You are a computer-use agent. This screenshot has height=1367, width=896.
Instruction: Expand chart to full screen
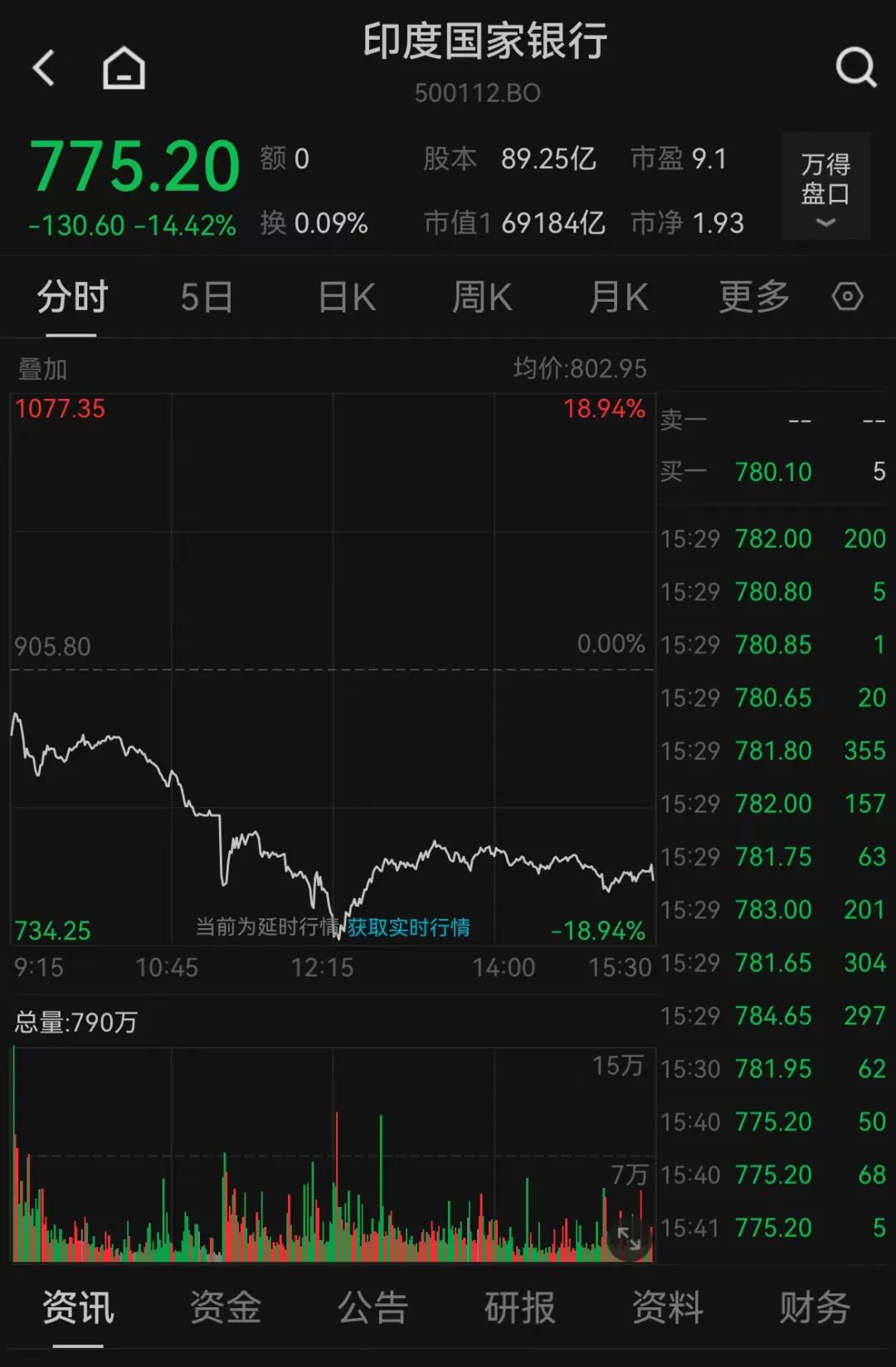[x=628, y=1240]
